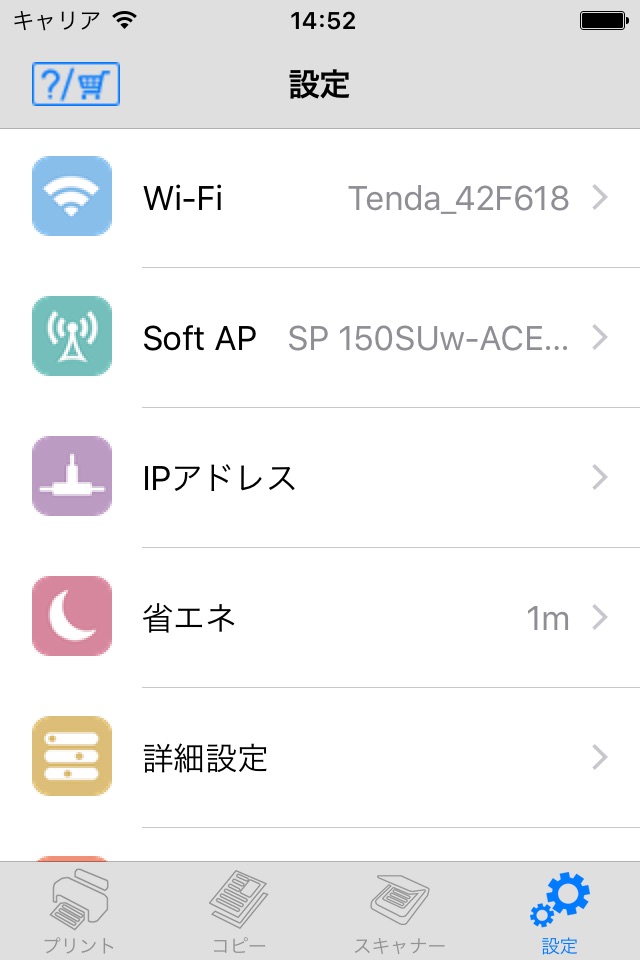640x960 pixels.
Task: Switch to the プリント tab
Action: [x=80, y=912]
